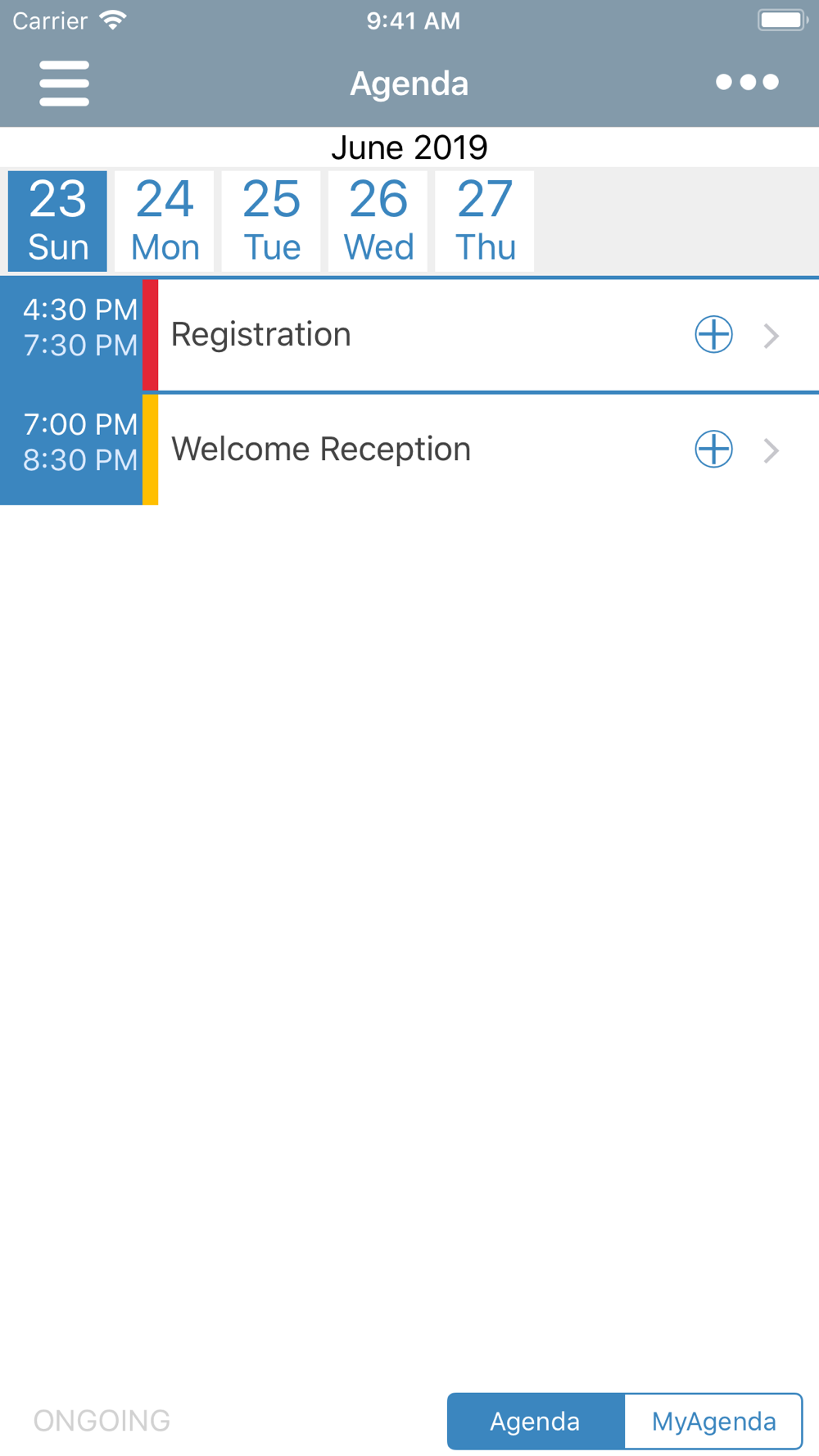Switch to Monday the 24th

[165, 221]
